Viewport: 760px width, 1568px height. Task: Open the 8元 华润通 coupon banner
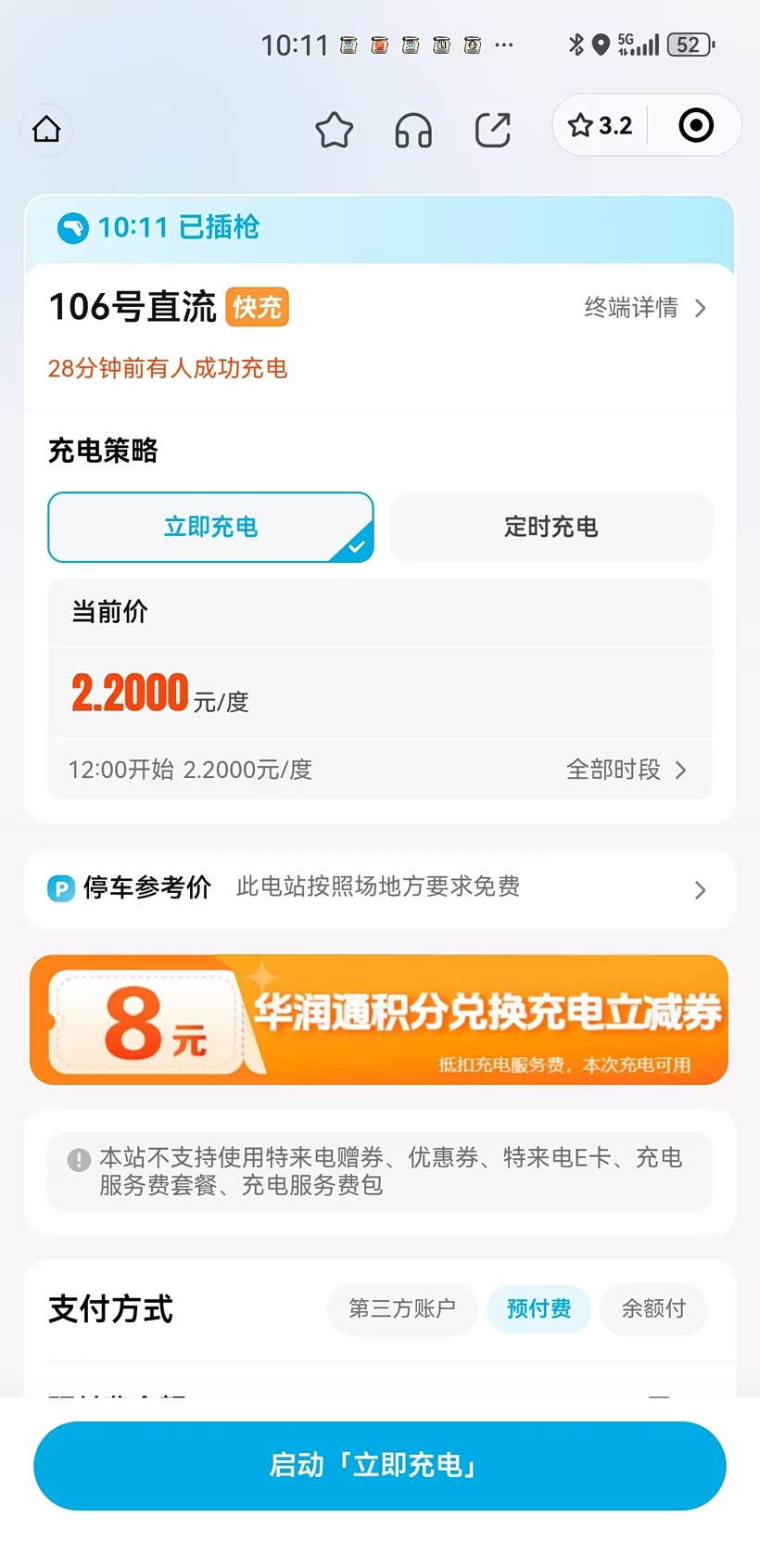tap(379, 1019)
